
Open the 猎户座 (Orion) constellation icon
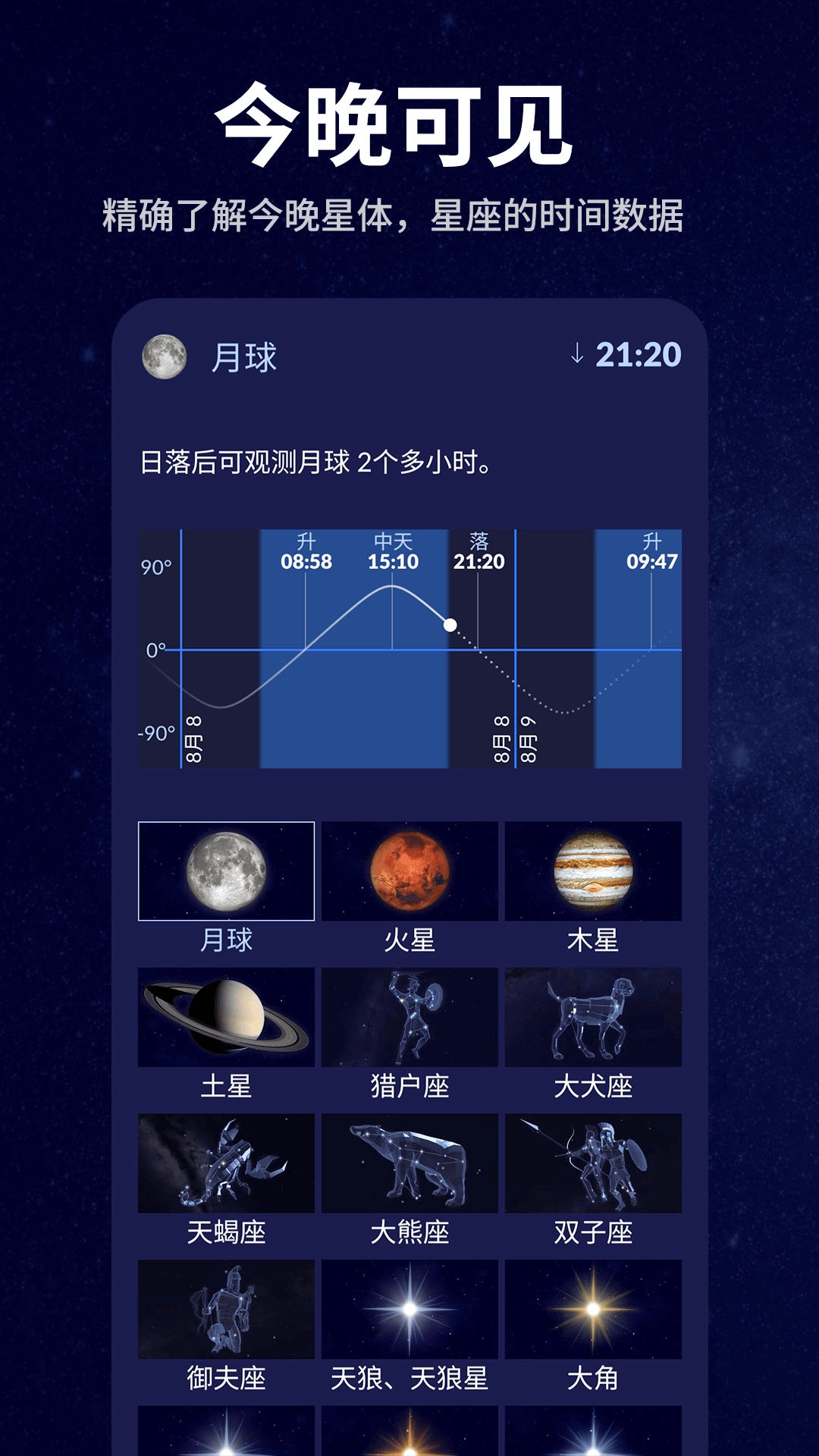click(x=409, y=1016)
